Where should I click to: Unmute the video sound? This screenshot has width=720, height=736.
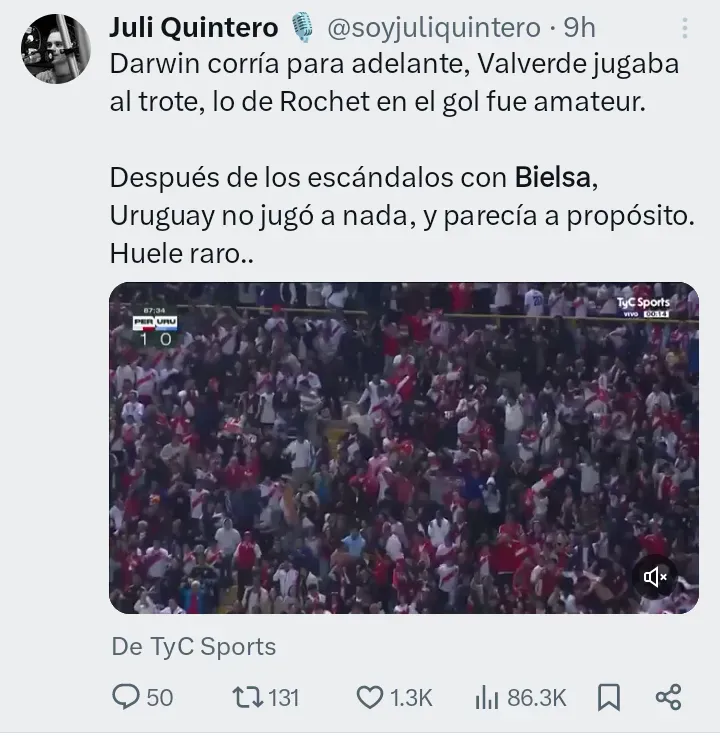pyautogui.click(x=655, y=577)
